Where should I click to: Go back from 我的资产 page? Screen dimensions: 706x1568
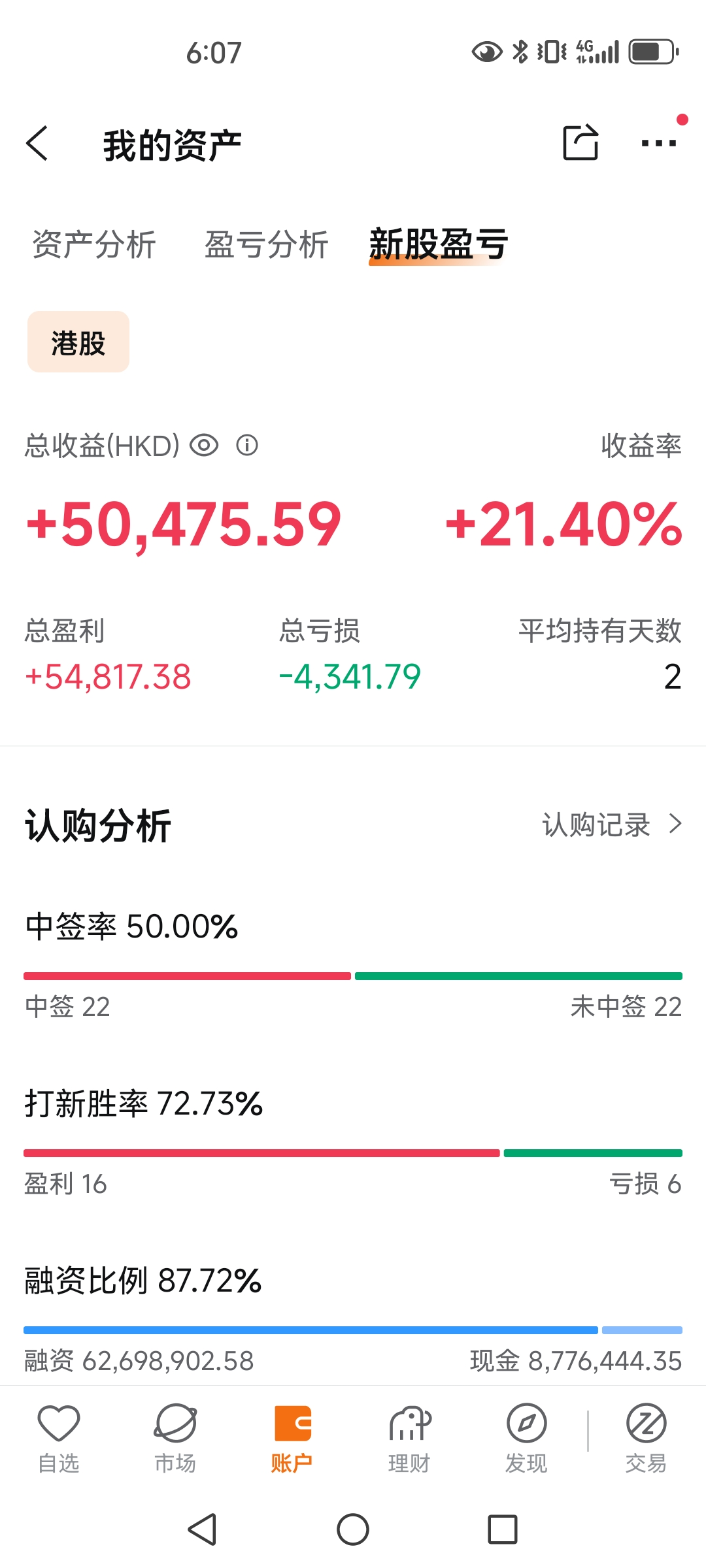point(37,143)
